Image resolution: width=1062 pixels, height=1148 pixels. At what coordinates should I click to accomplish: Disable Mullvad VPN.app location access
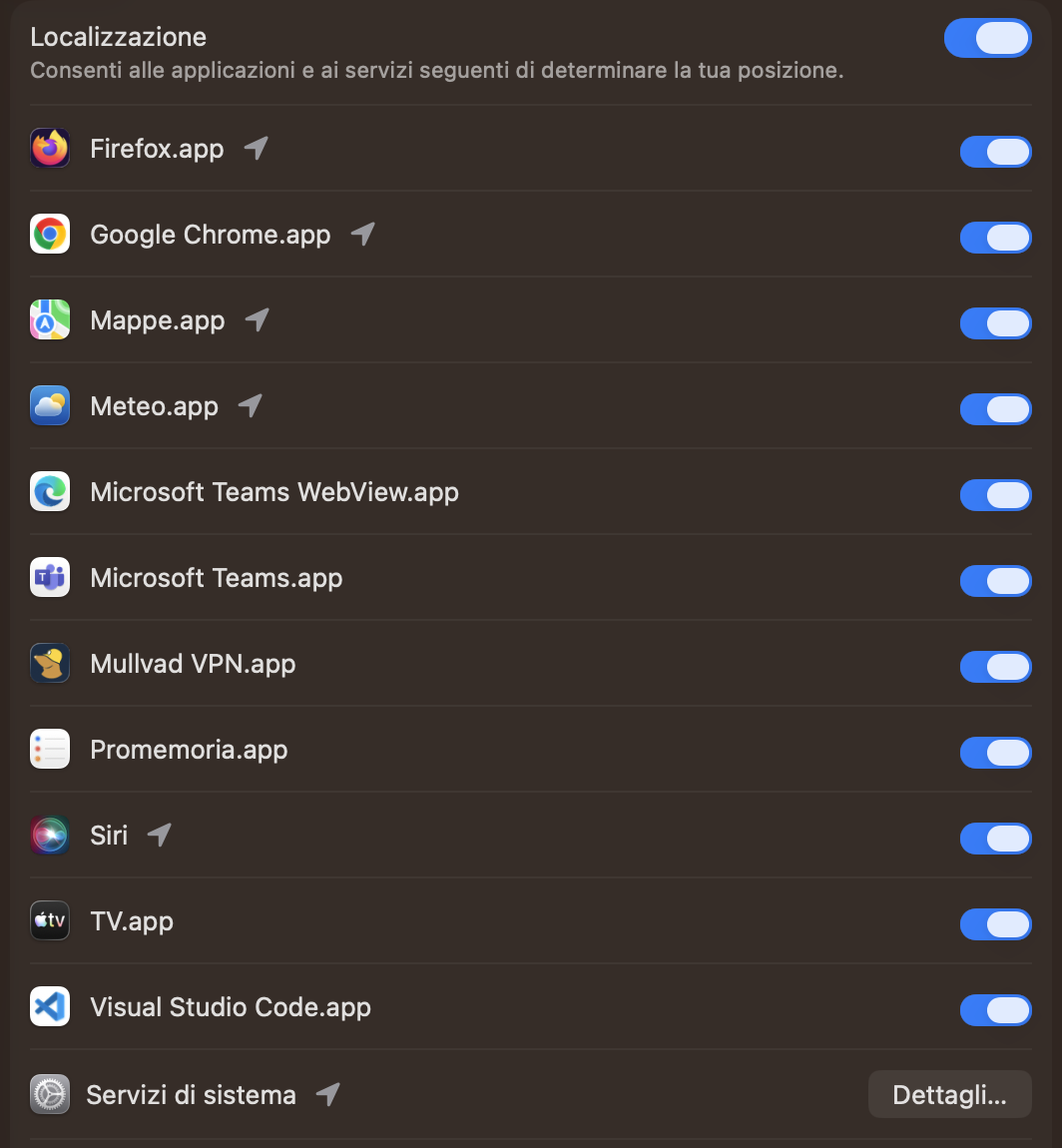click(995, 667)
